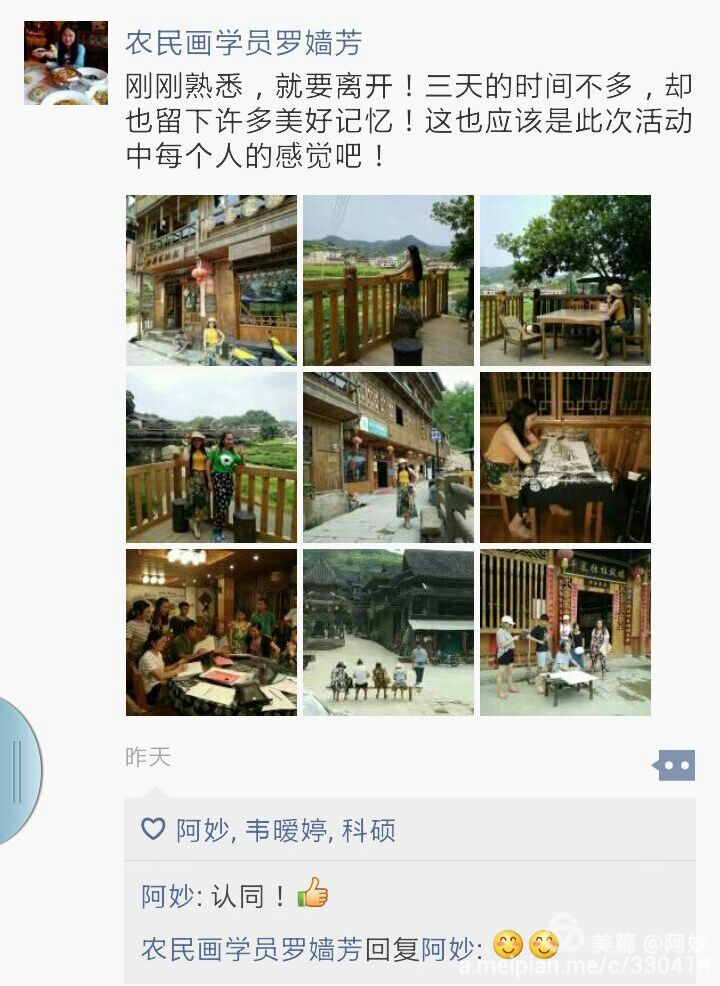Open photo of woman painting at table
720x986 pixels.
pos(565,457)
